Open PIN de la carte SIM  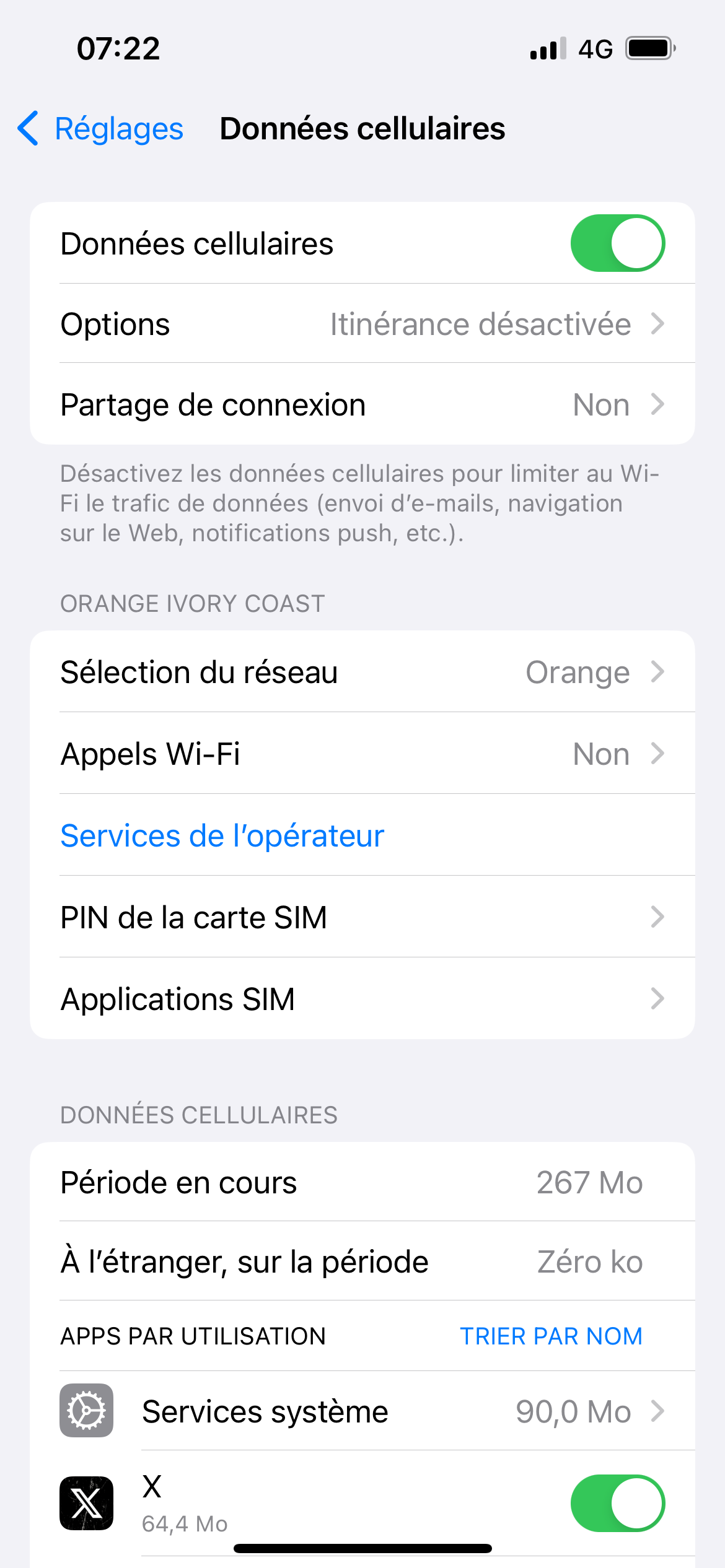(362, 917)
